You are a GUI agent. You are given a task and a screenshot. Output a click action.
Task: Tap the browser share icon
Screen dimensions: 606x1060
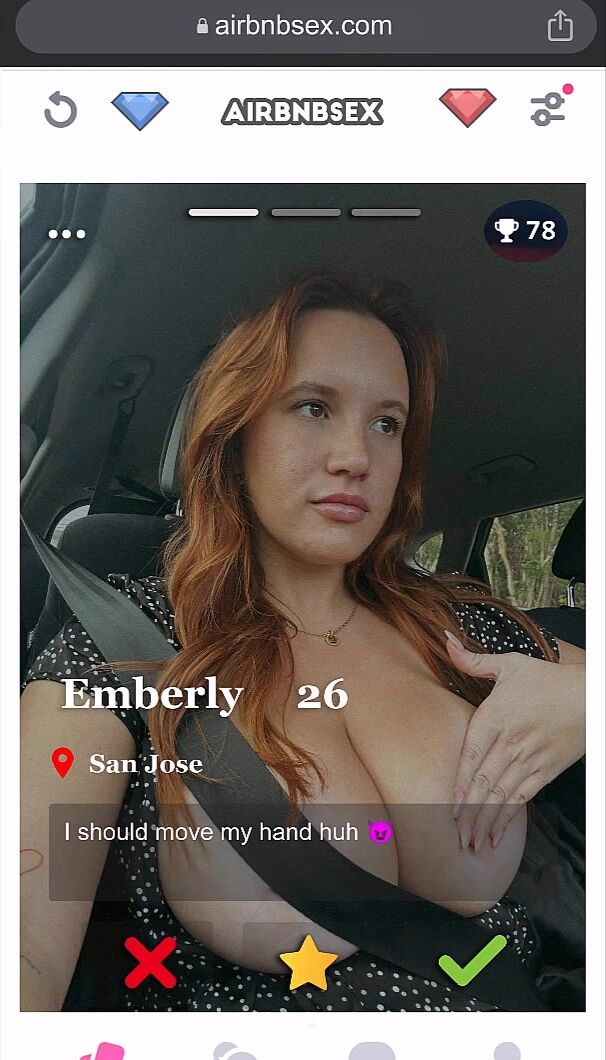tap(560, 26)
